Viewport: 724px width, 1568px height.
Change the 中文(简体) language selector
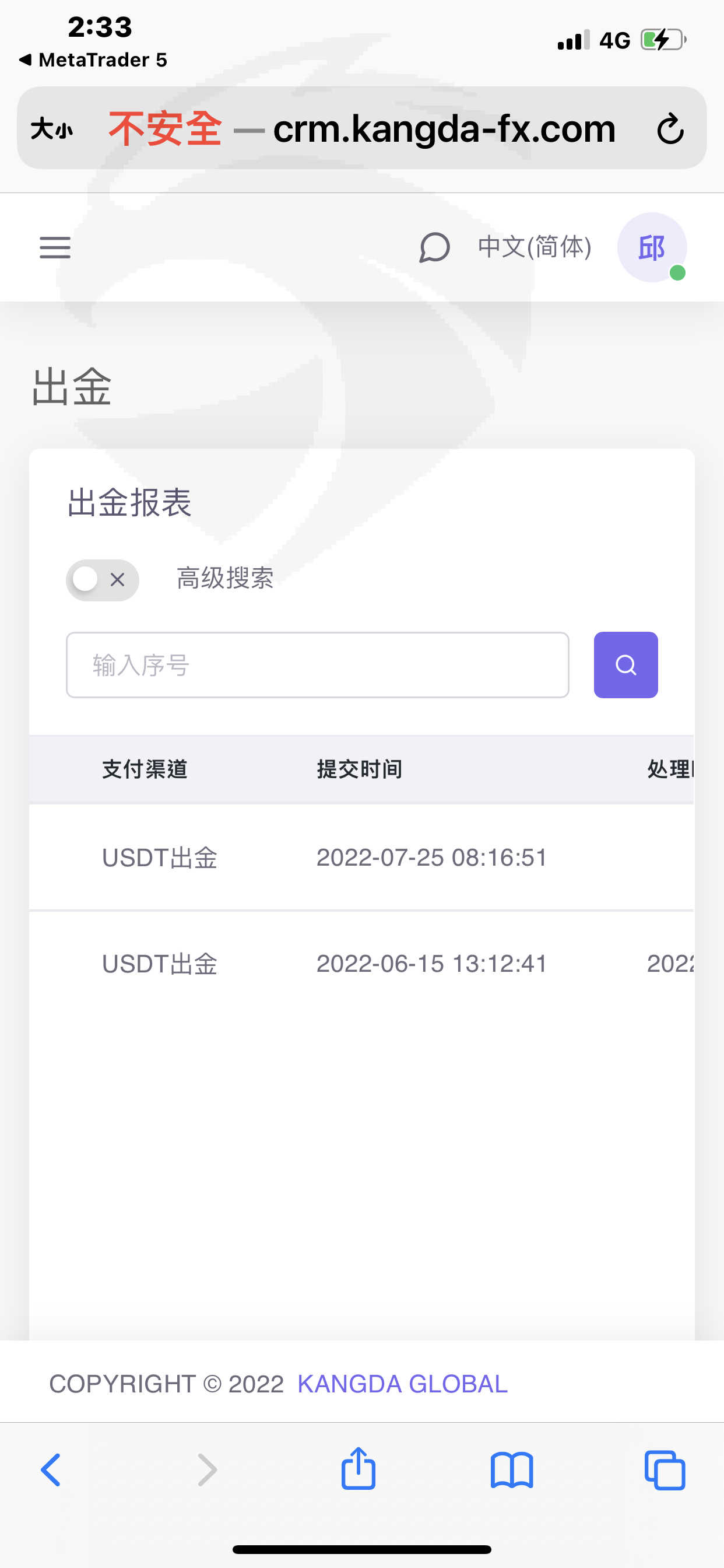[534, 247]
